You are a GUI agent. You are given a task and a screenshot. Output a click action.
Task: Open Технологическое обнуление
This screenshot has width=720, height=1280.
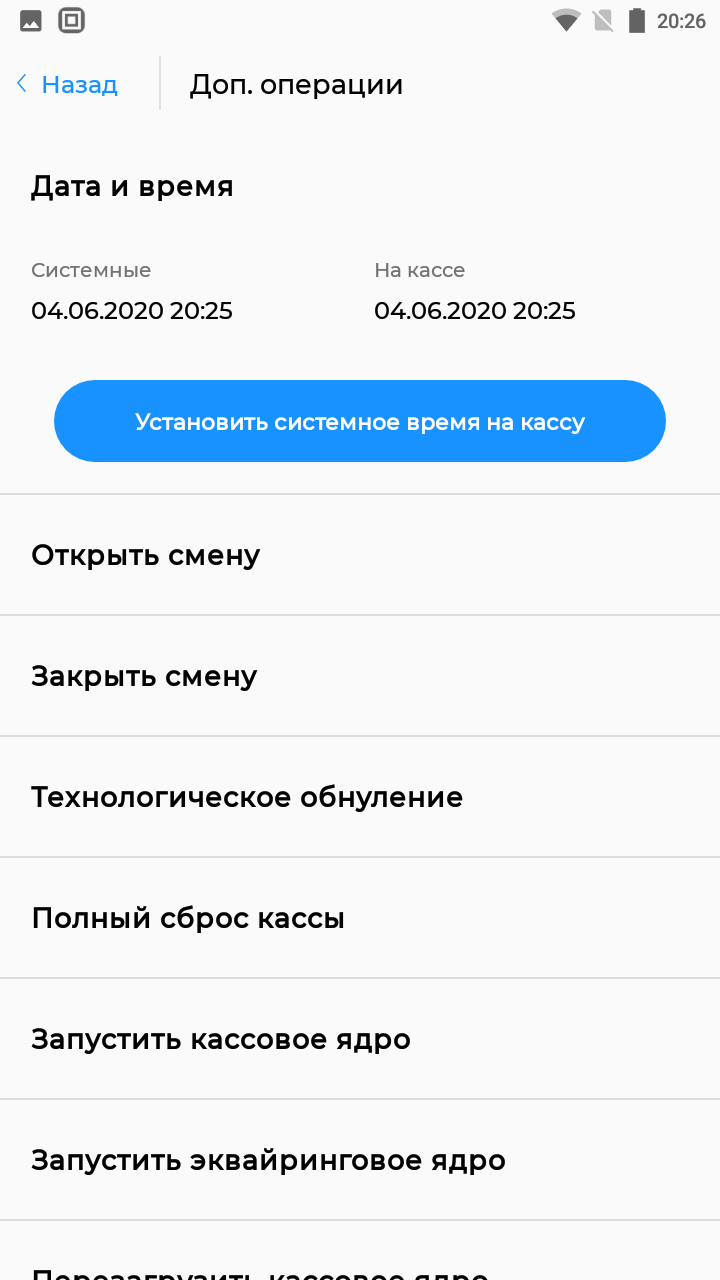click(360, 797)
